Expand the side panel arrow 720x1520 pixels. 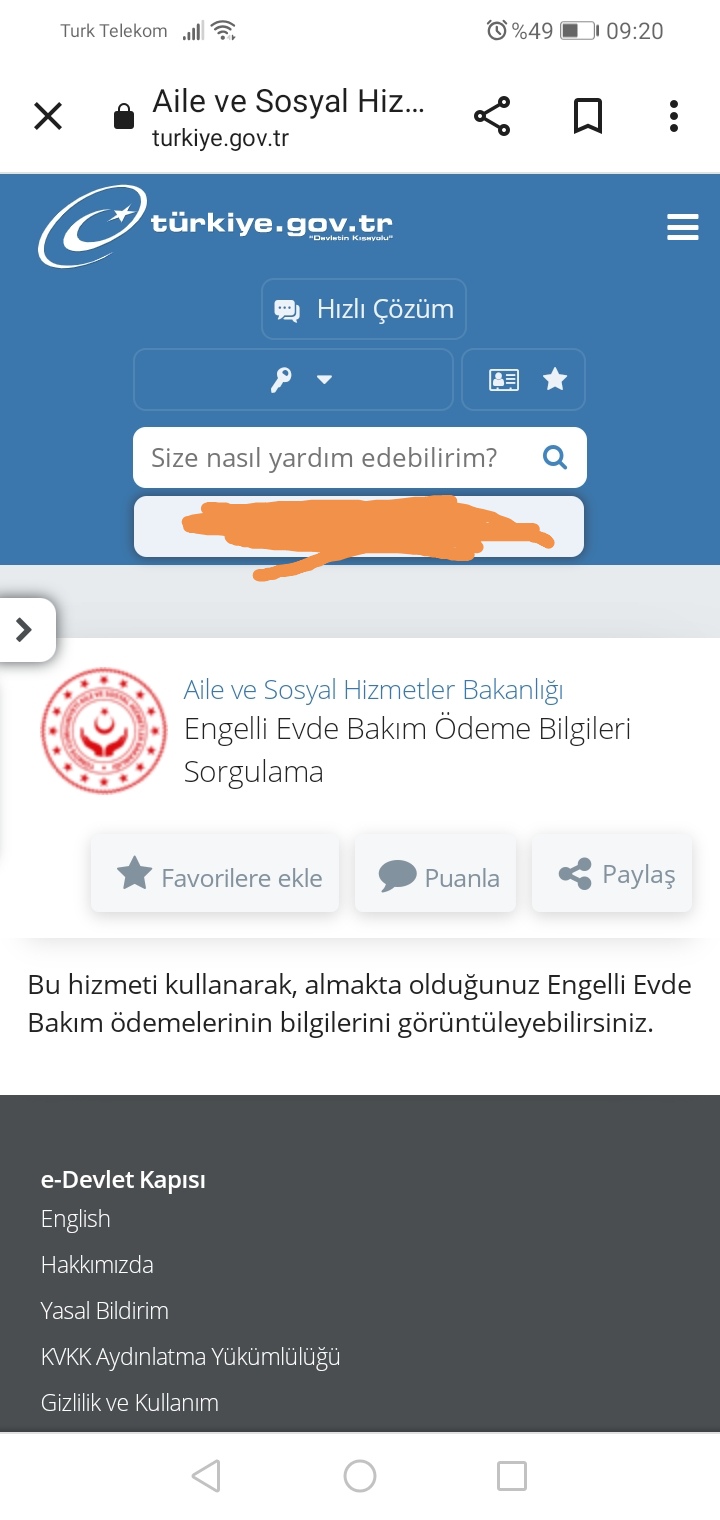tap(25, 630)
